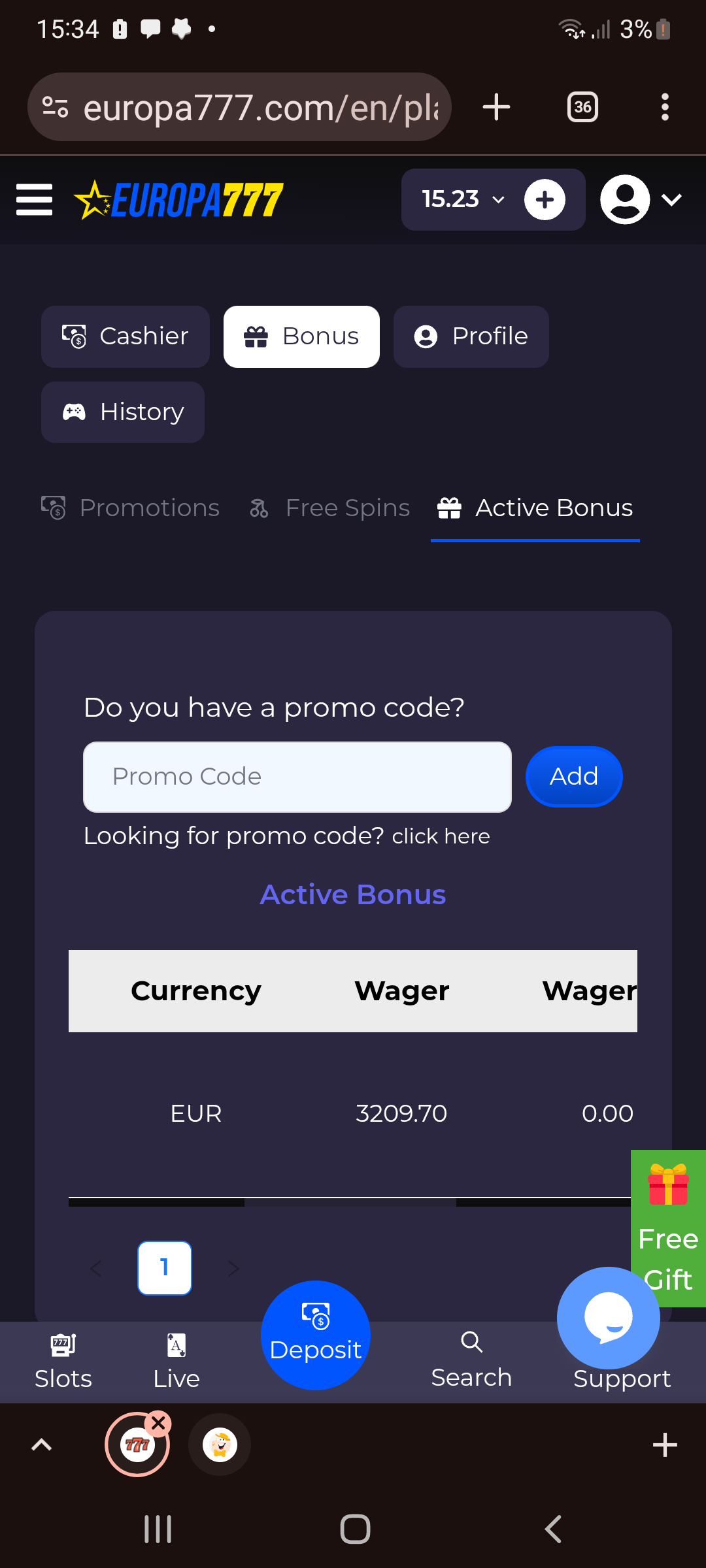
Task: Switch to the Promotions tab
Action: click(131, 508)
